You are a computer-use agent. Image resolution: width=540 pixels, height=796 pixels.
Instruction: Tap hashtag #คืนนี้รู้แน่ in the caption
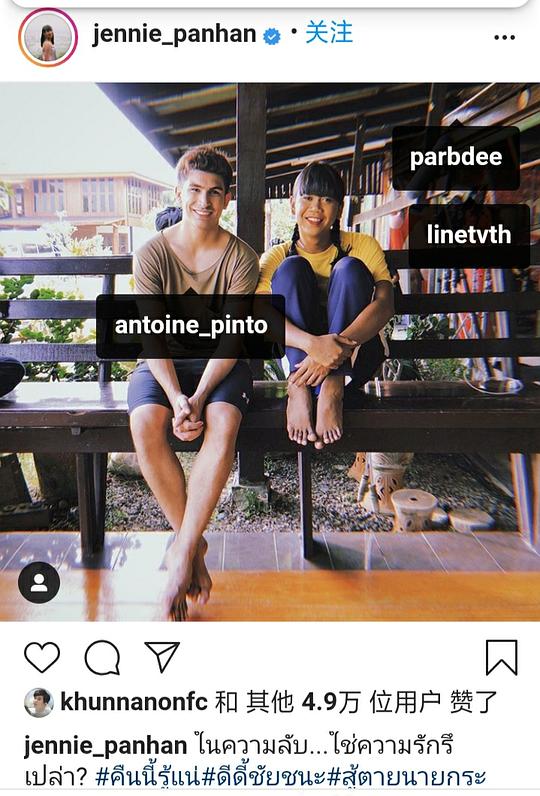pos(149,776)
